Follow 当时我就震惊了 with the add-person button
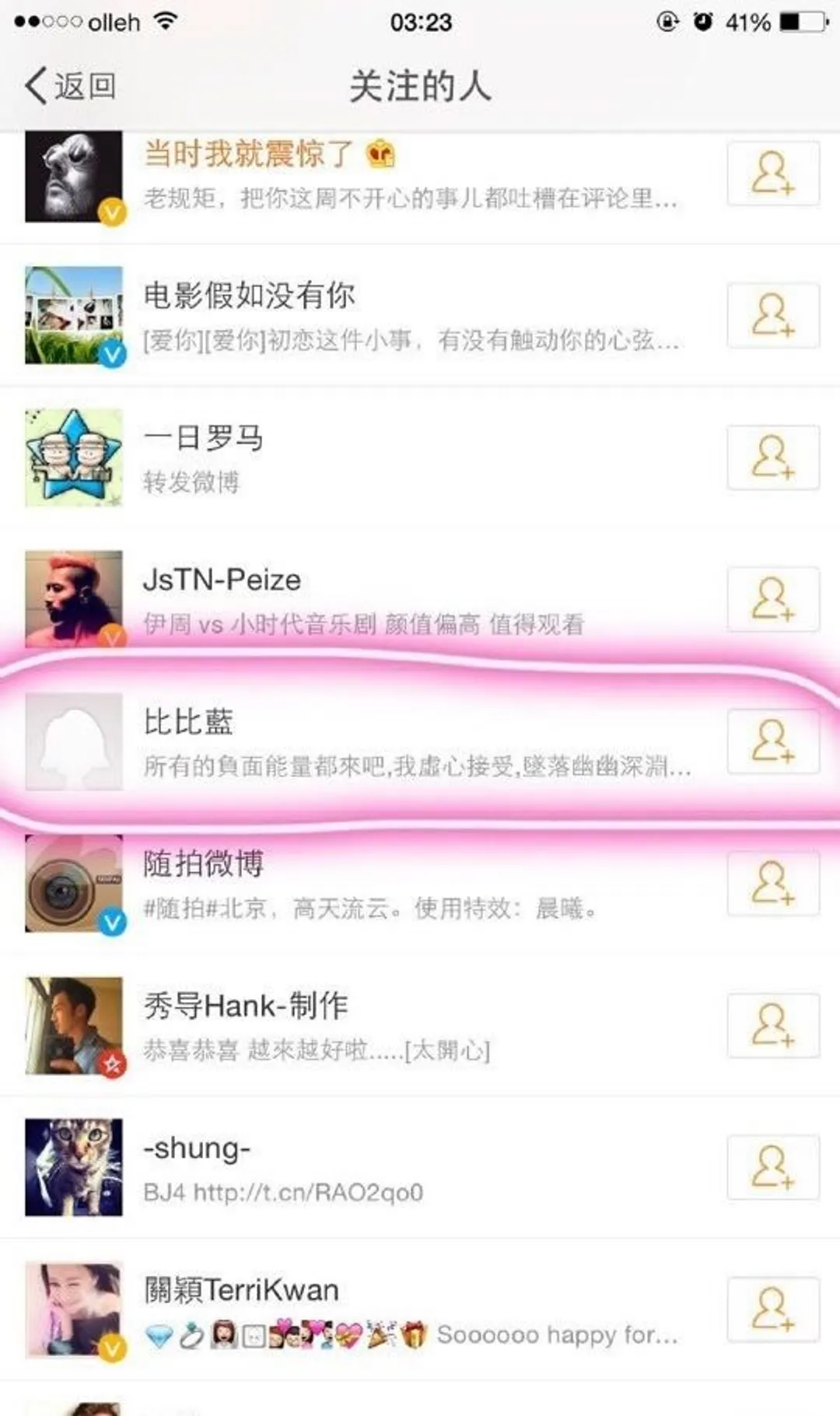 coord(773,173)
